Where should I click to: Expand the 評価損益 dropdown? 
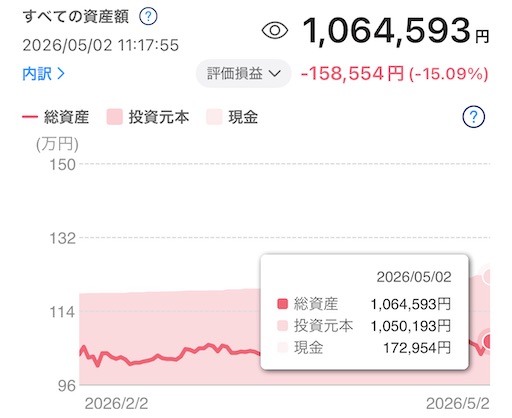click(x=244, y=73)
